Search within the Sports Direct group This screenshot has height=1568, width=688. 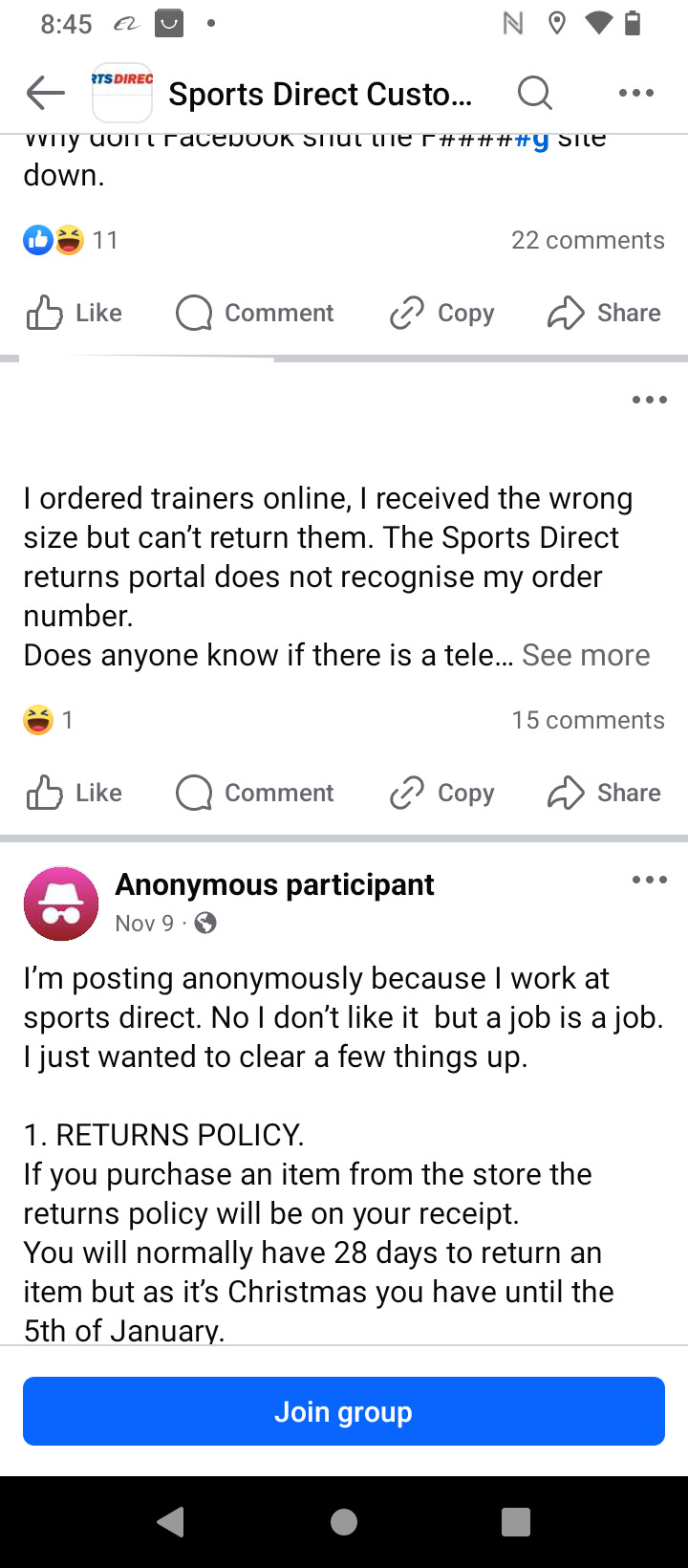coord(534,94)
